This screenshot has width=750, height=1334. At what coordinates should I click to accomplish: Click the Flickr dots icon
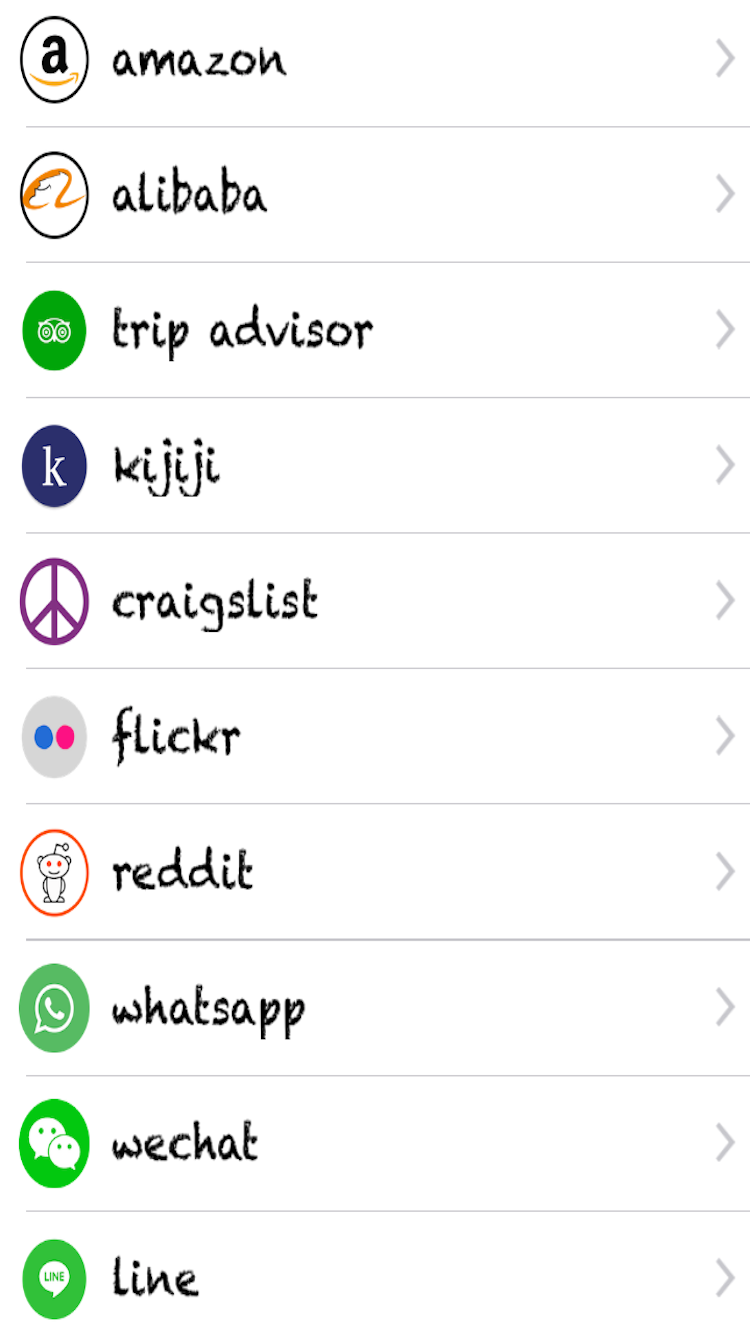[x=54, y=737]
